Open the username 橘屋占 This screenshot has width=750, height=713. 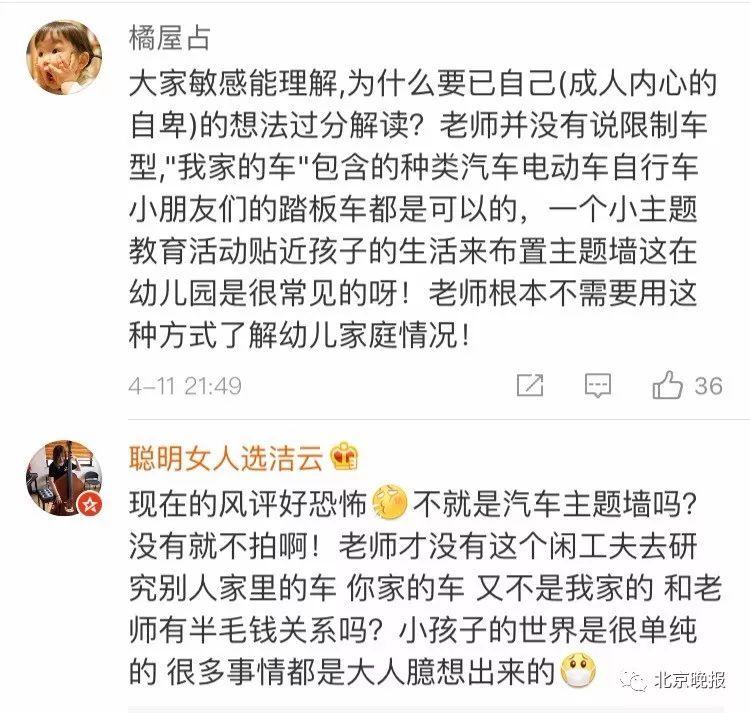tap(172, 38)
